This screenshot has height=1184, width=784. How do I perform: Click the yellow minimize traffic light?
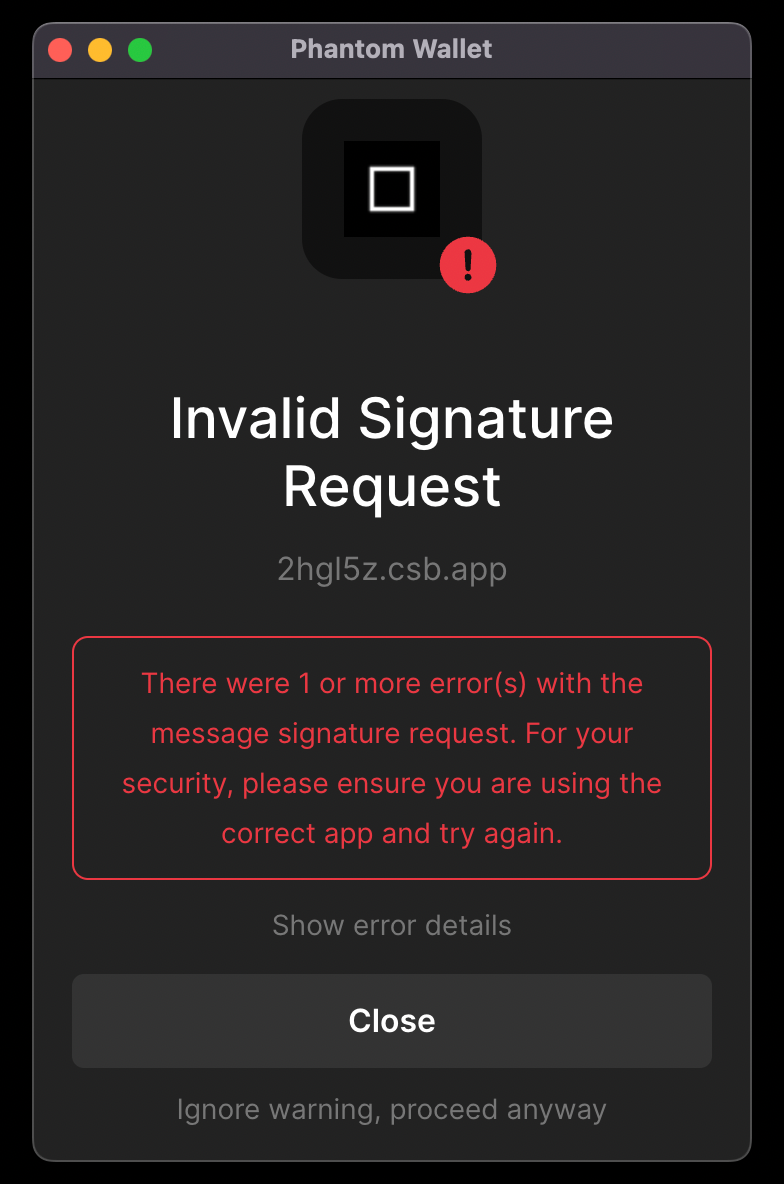click(x=101, y=49)
